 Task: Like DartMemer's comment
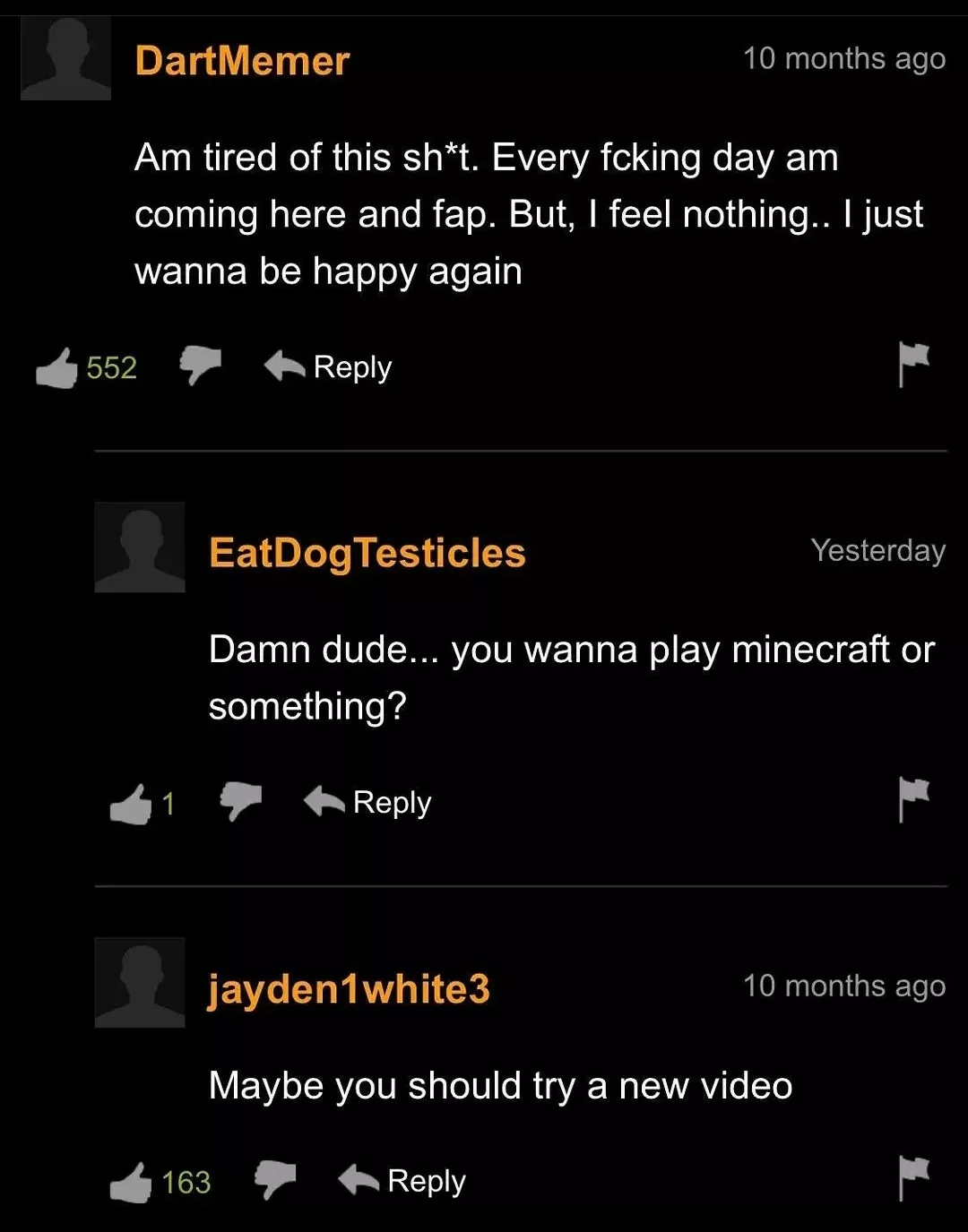56,367
